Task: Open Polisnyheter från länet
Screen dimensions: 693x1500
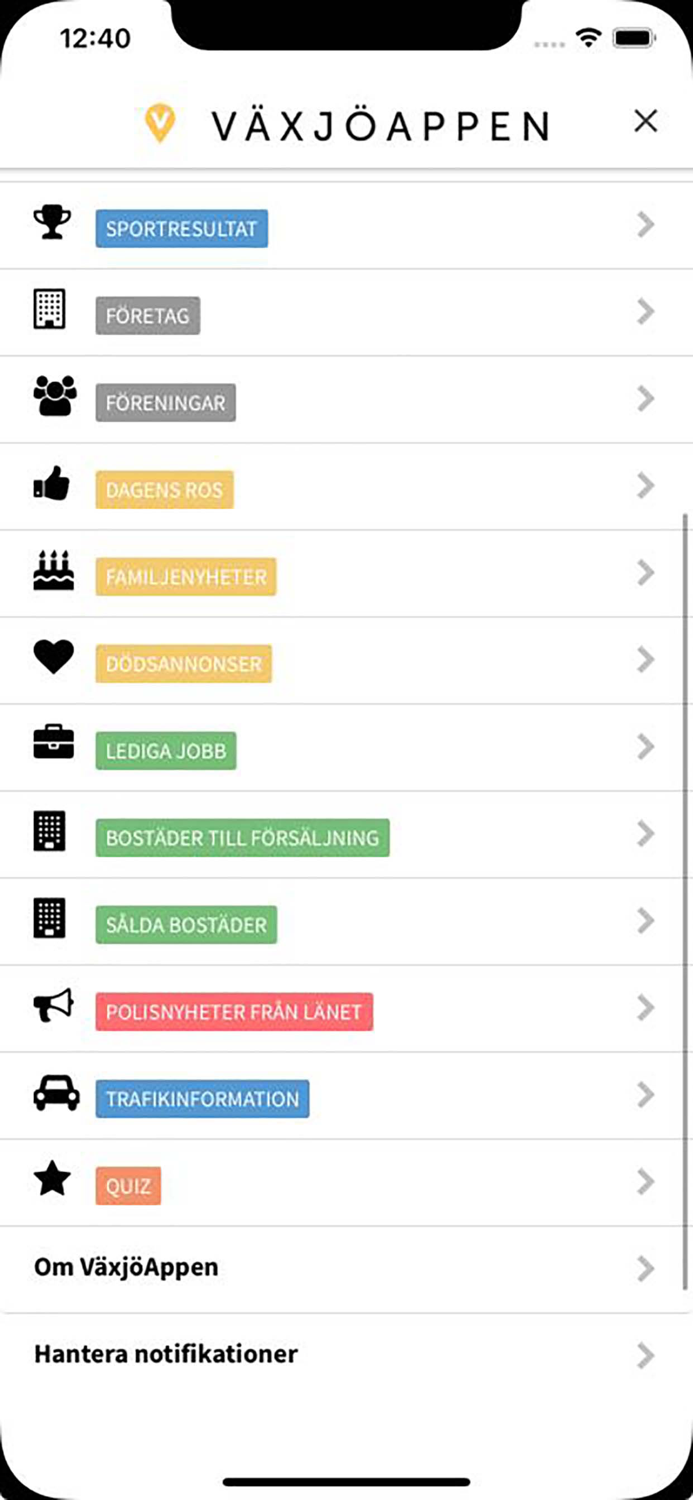Action: tap(346, 1009)
